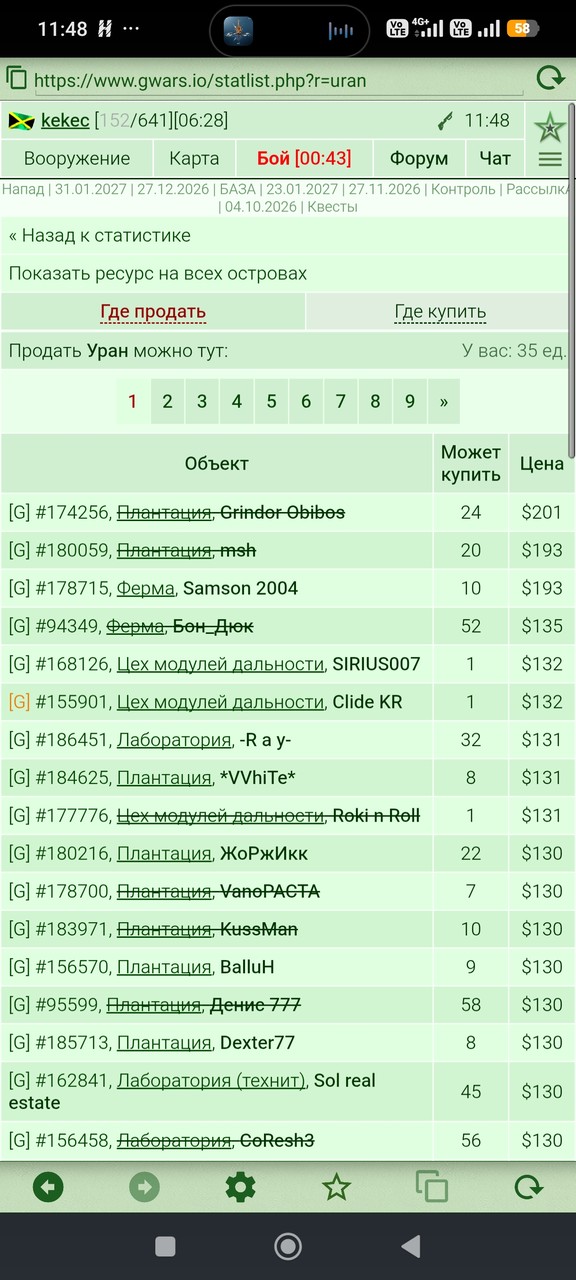576x1280 pixels.
Task: Go to Карта
Action: (194, 158)
